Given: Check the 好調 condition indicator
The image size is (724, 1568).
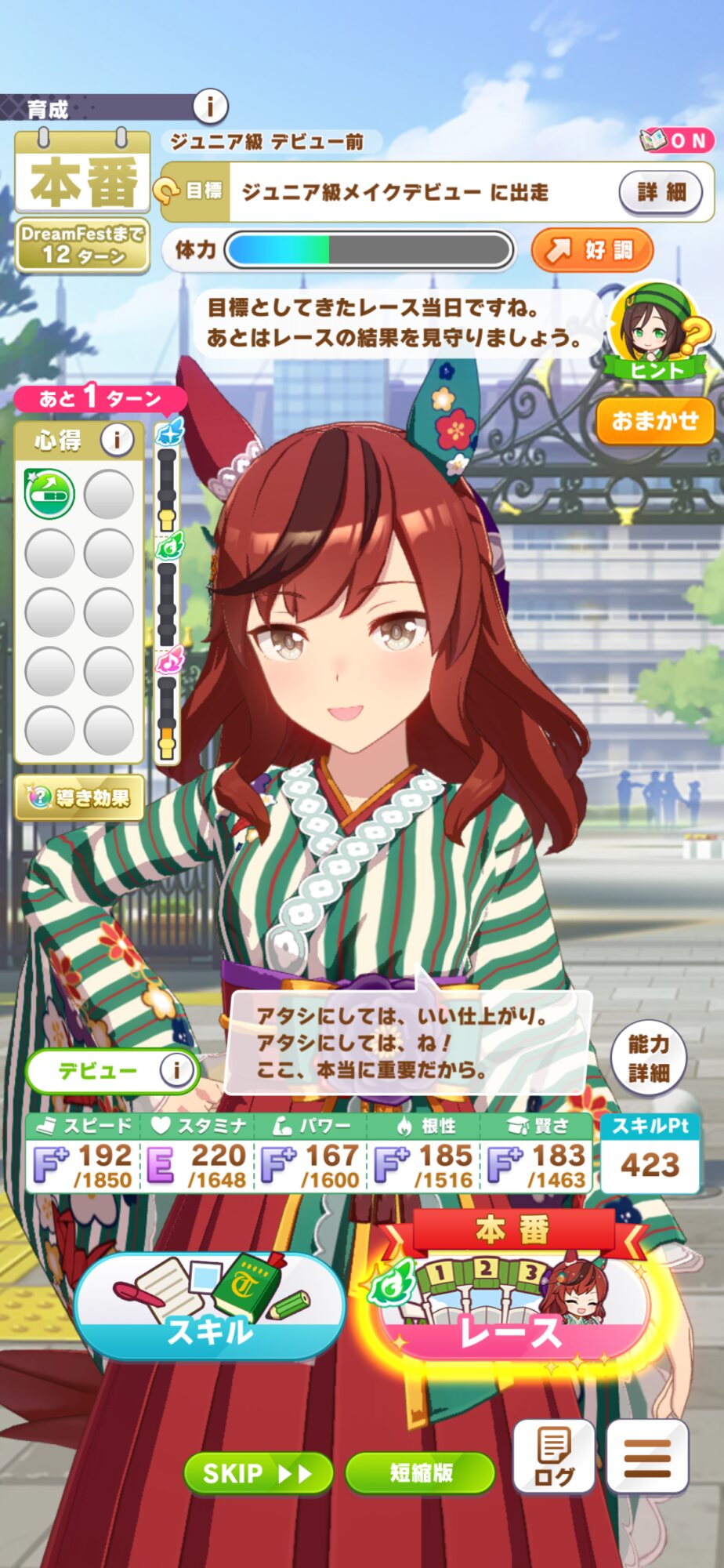Looking at the screenshot, I should click(592, 251).
